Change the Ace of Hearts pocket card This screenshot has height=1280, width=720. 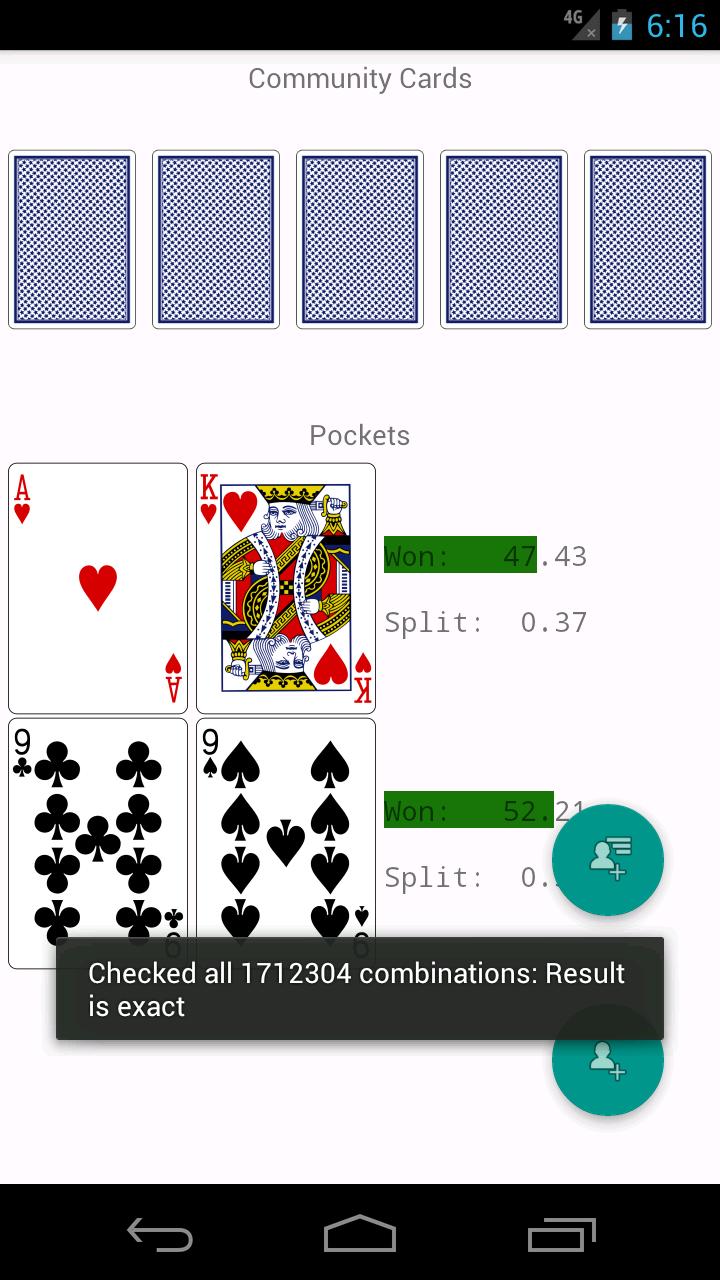[98, 588]
